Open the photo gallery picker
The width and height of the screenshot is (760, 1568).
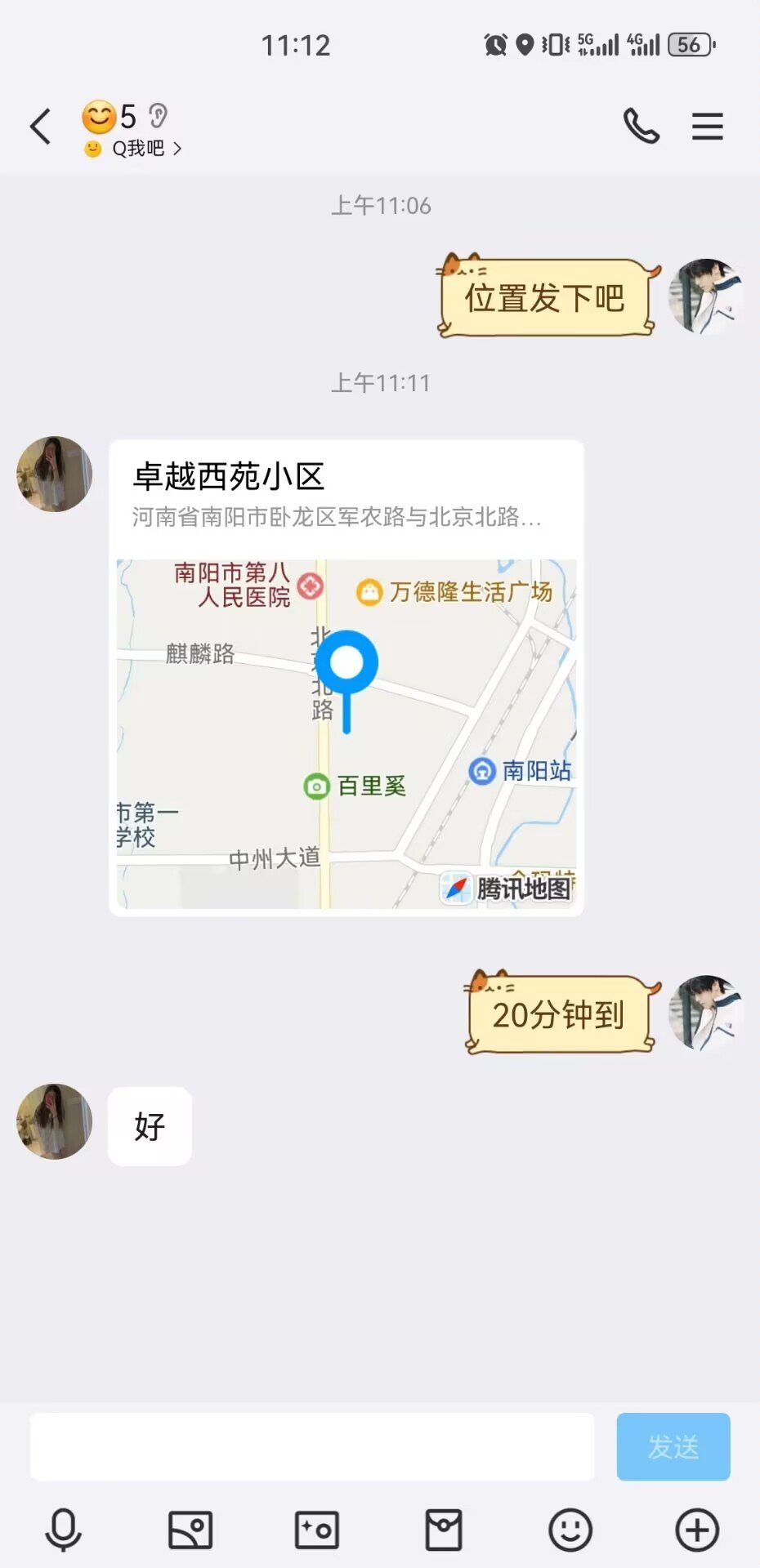pyautogui.click(x=190, y=1530)
